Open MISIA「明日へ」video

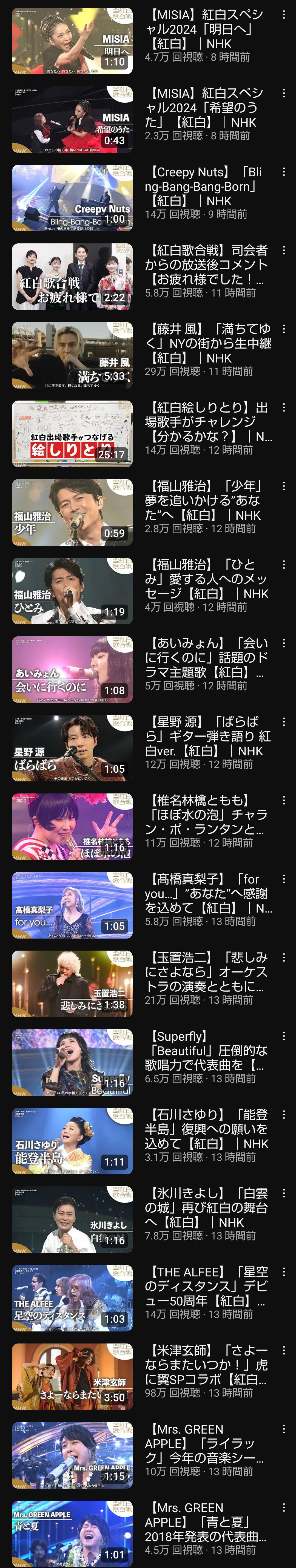pyautogui.click(x=72, y=41)
